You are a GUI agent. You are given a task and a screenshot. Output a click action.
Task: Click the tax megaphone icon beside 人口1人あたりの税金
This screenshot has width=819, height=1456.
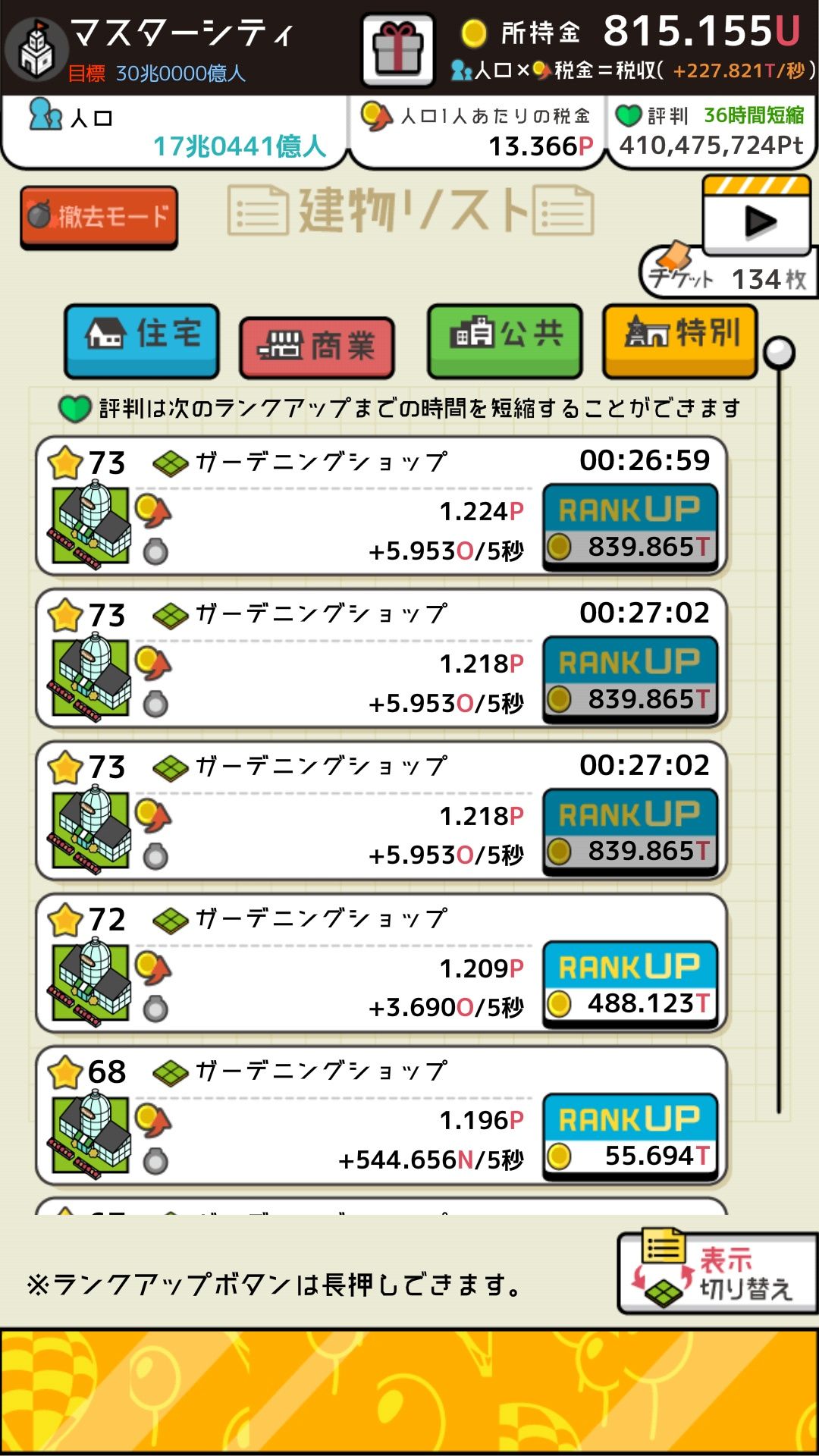click(377, 115)
